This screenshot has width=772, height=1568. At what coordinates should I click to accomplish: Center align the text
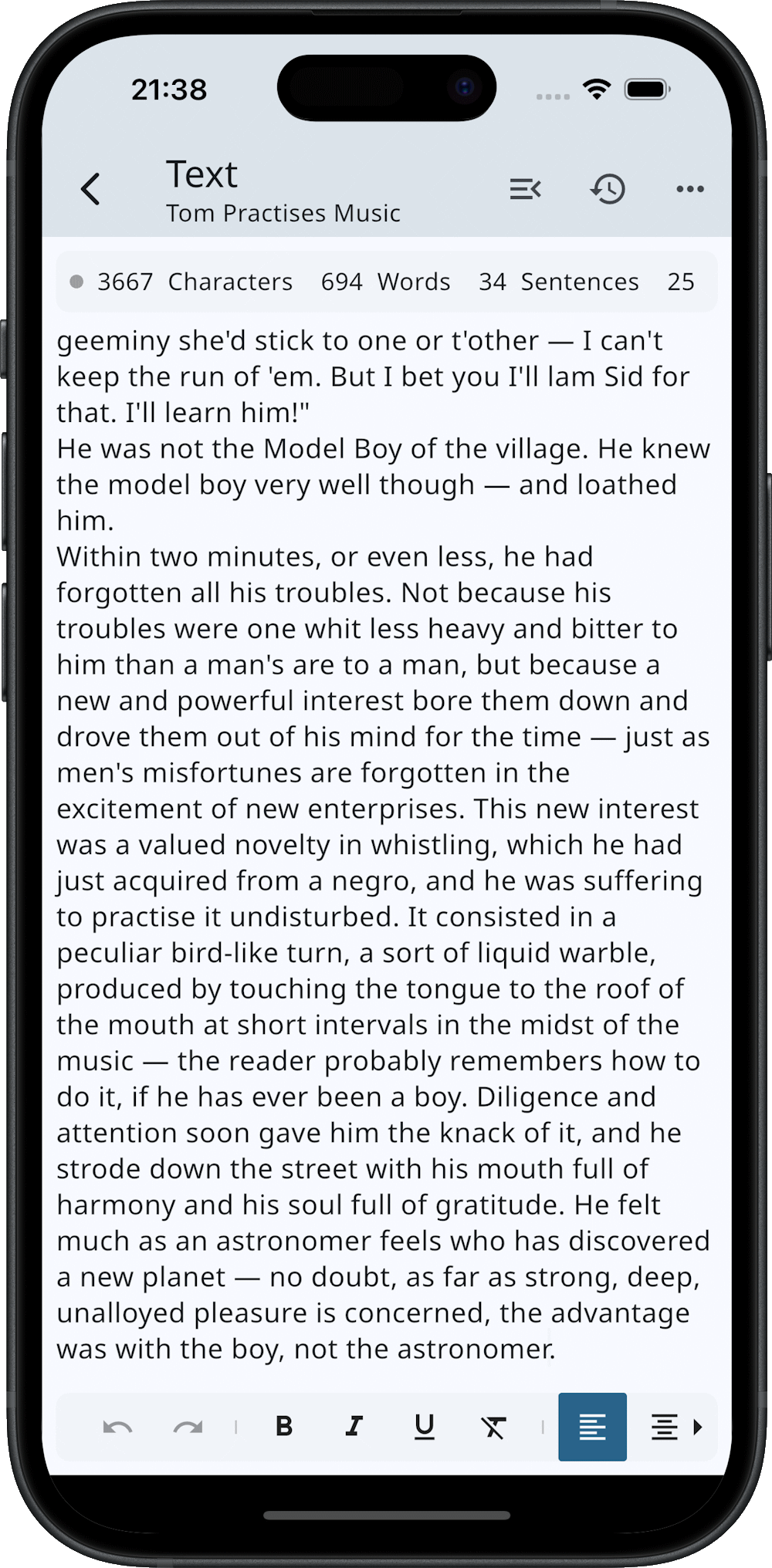point(663,1427)
